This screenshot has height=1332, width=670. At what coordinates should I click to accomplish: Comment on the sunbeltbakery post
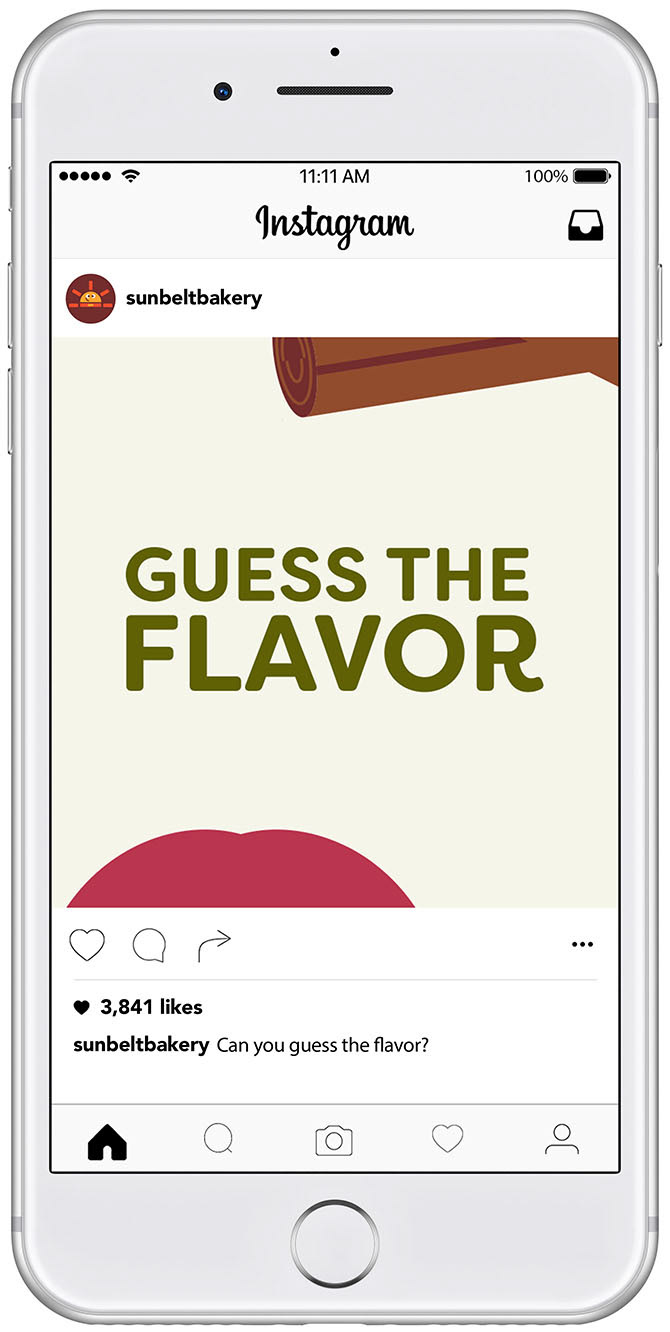coord(150,944)
